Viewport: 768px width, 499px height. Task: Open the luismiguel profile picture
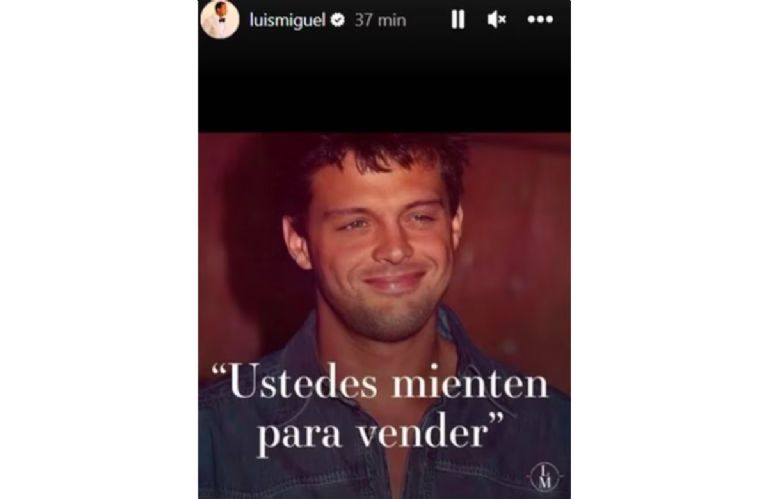220,19
